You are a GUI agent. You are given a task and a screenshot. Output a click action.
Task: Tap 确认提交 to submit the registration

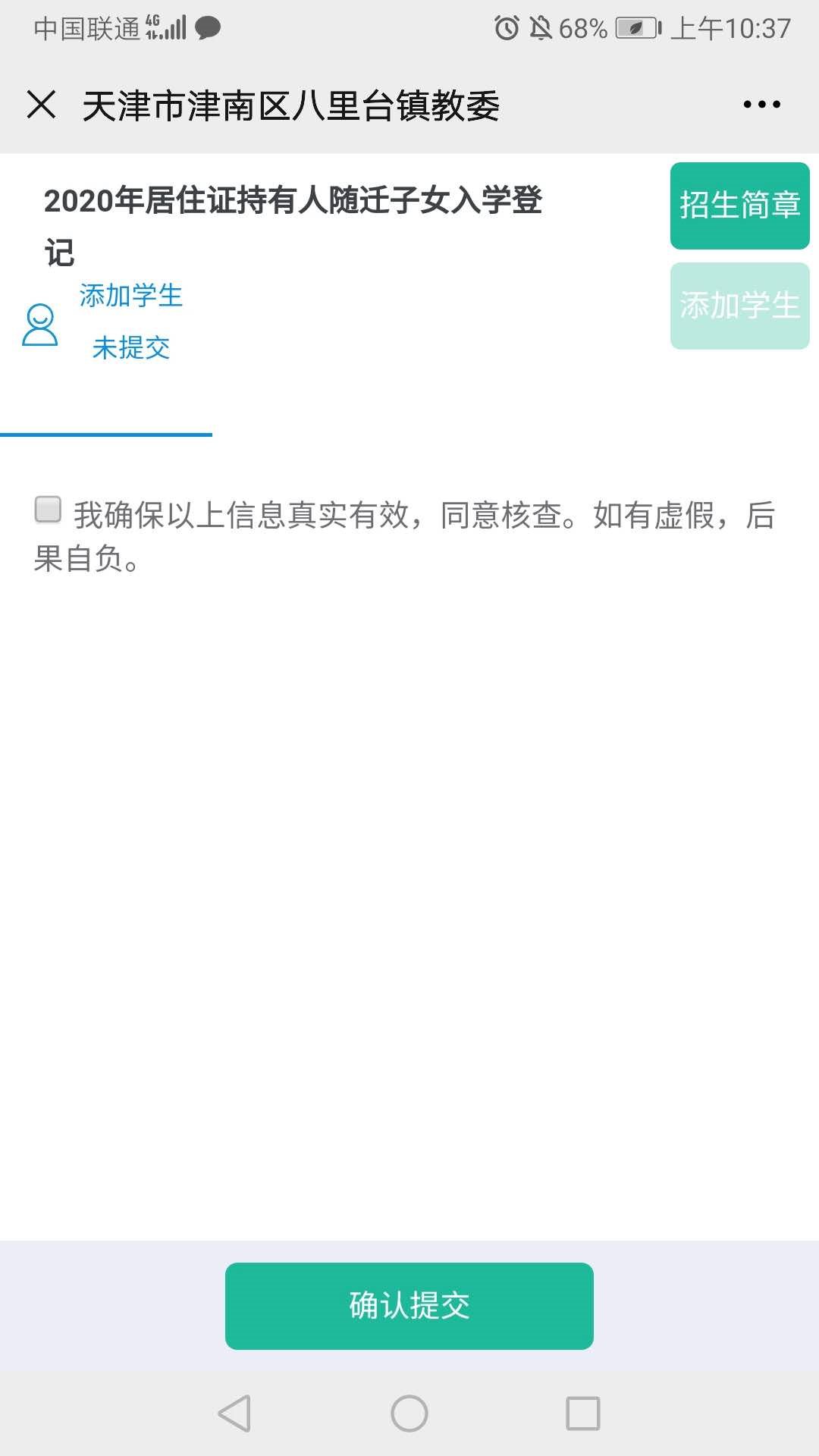(x=409, y=1306)
